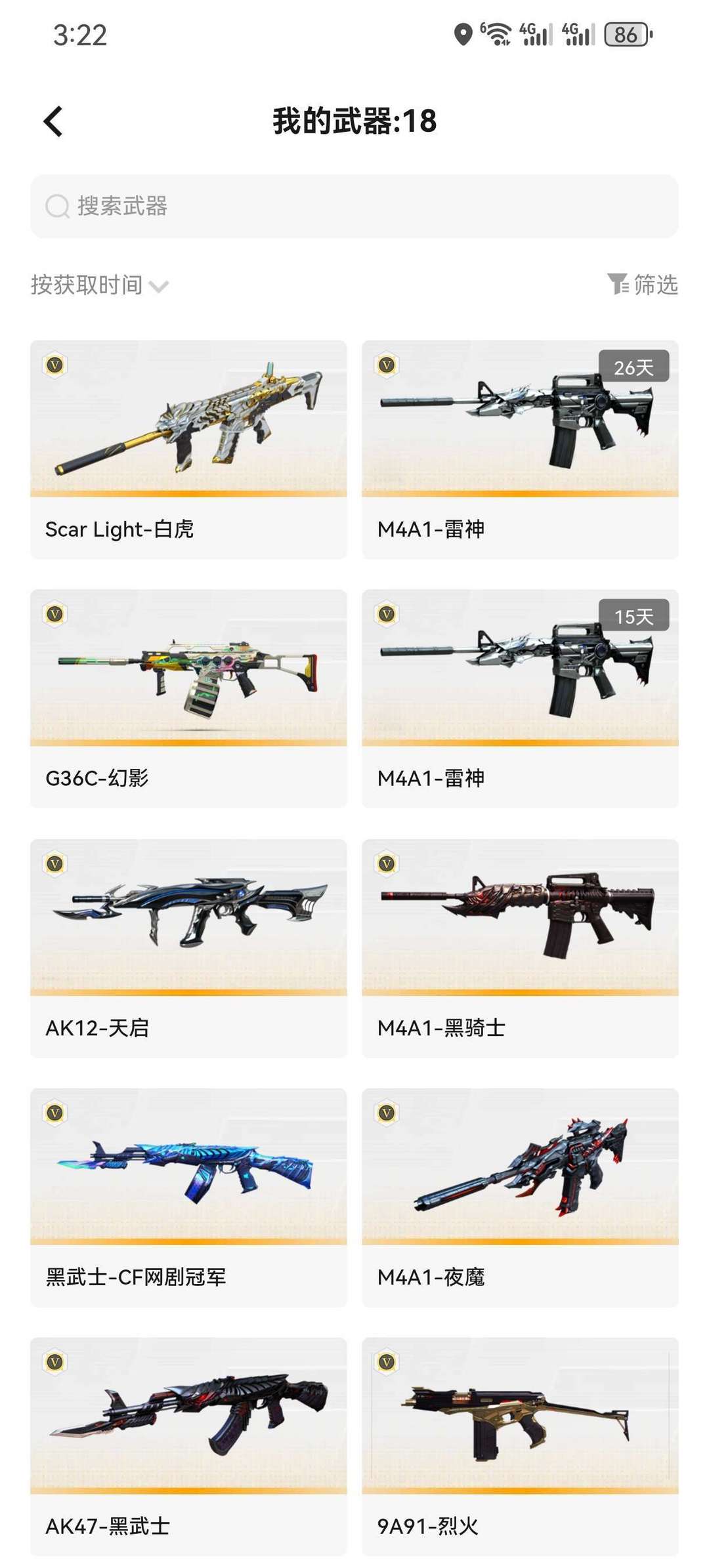
Task: Open the Scar Light-白虎 weapon card
Action: 188,449
